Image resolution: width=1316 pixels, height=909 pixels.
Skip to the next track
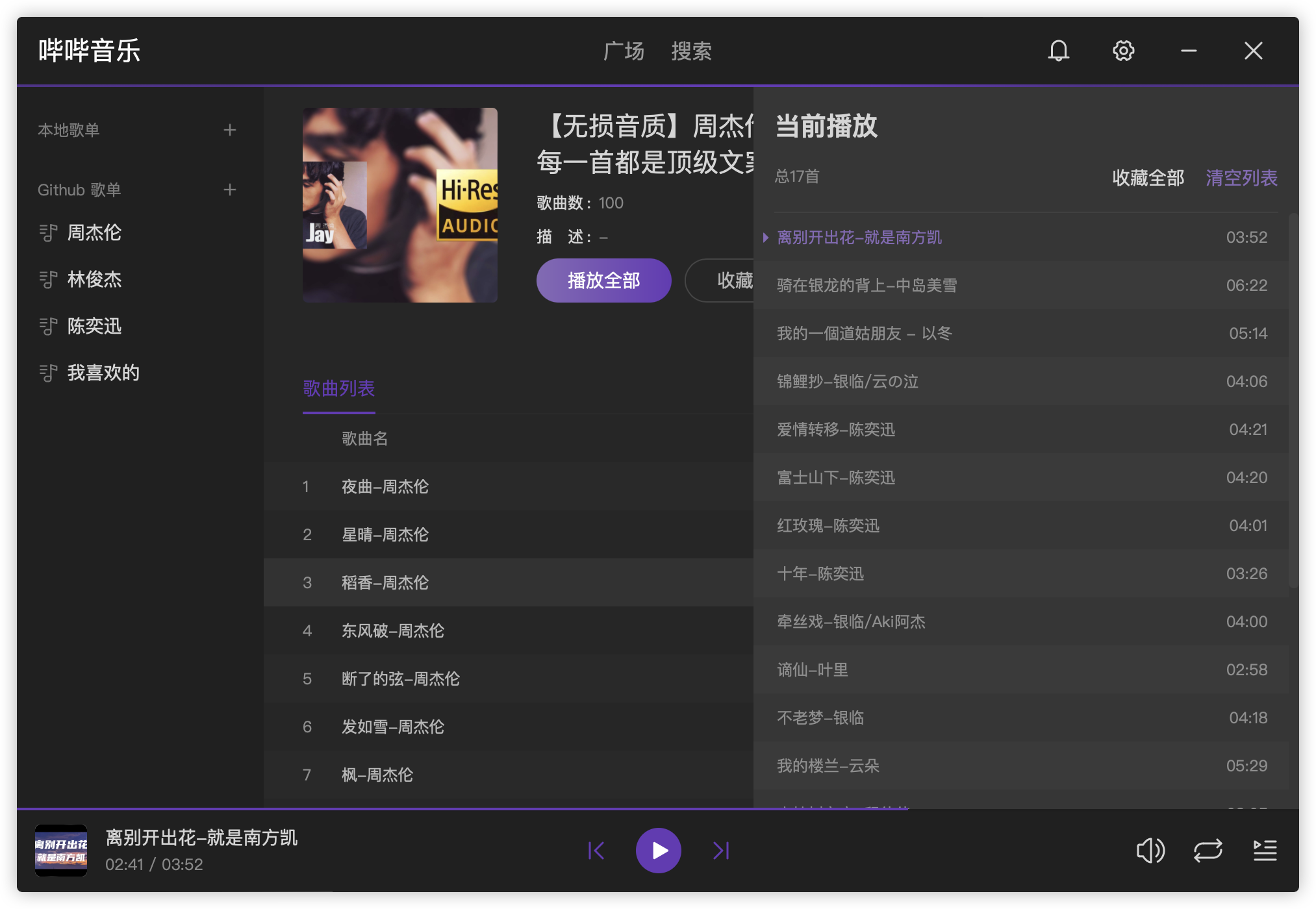(721, 851)
